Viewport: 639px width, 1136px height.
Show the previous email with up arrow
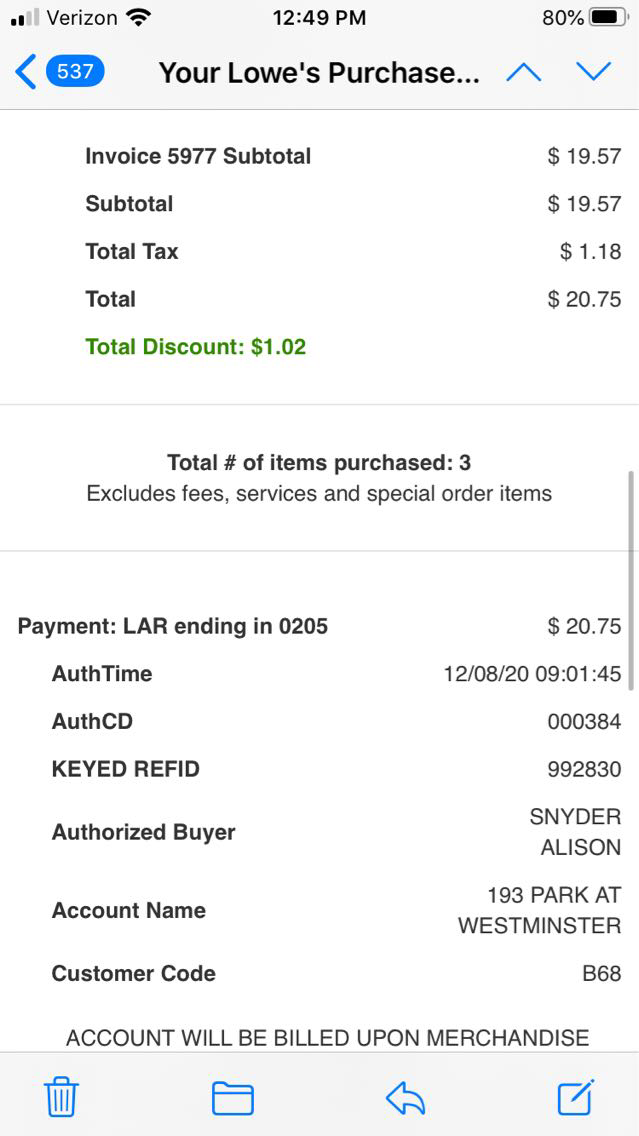pos(523,72)
